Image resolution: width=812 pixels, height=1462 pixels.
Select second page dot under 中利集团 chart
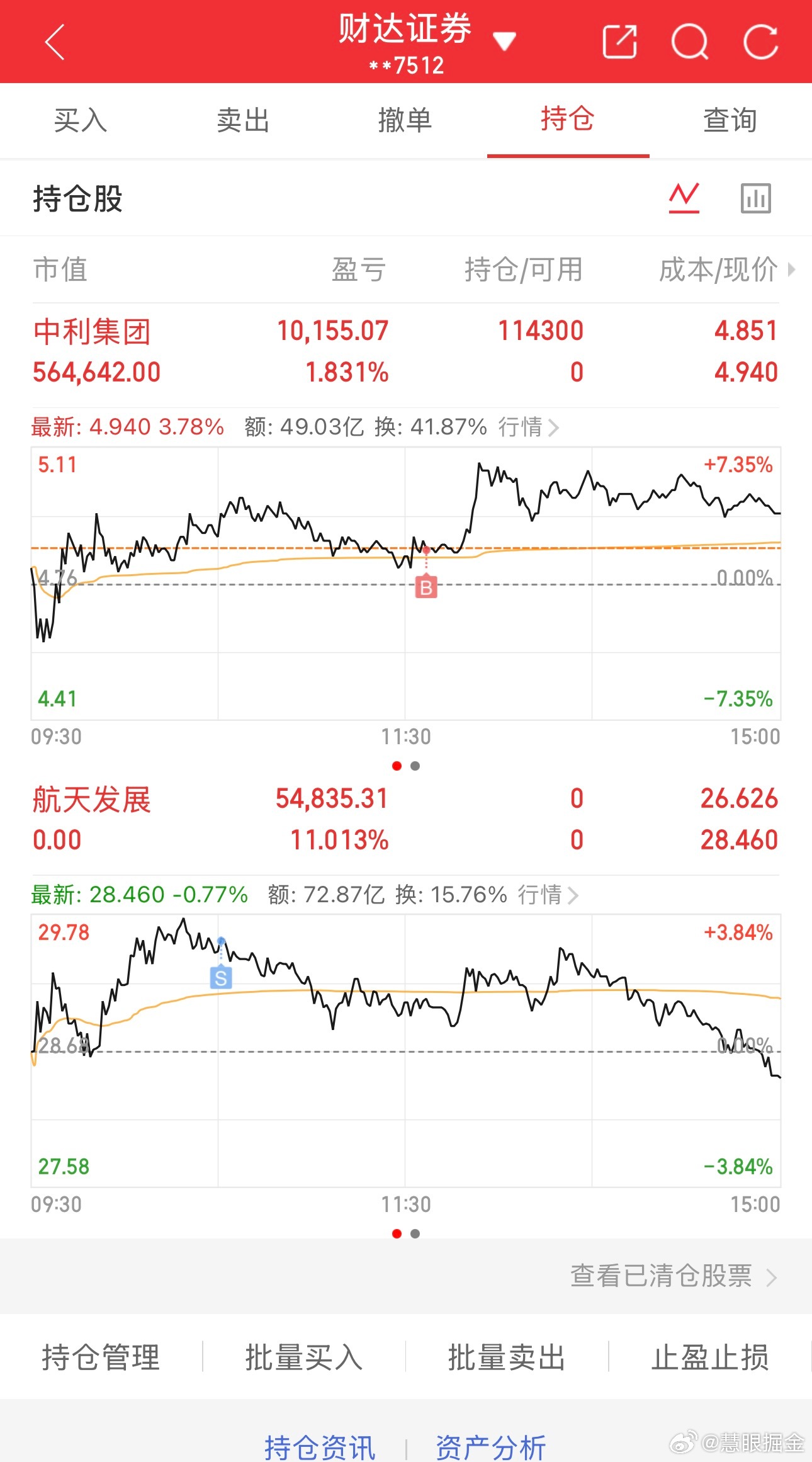click(415, 766)
